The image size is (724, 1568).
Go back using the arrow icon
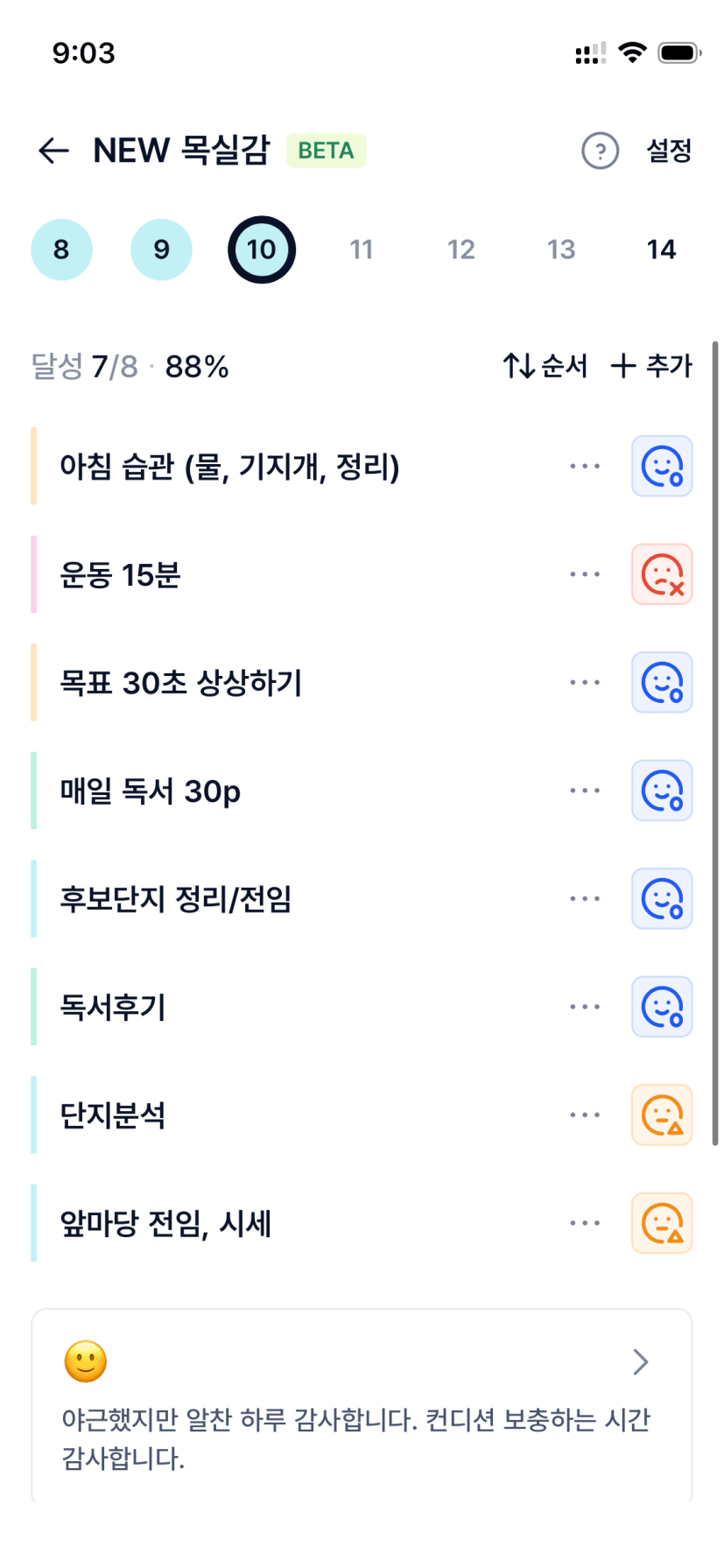pyautogui.click(x=53, y=151)
